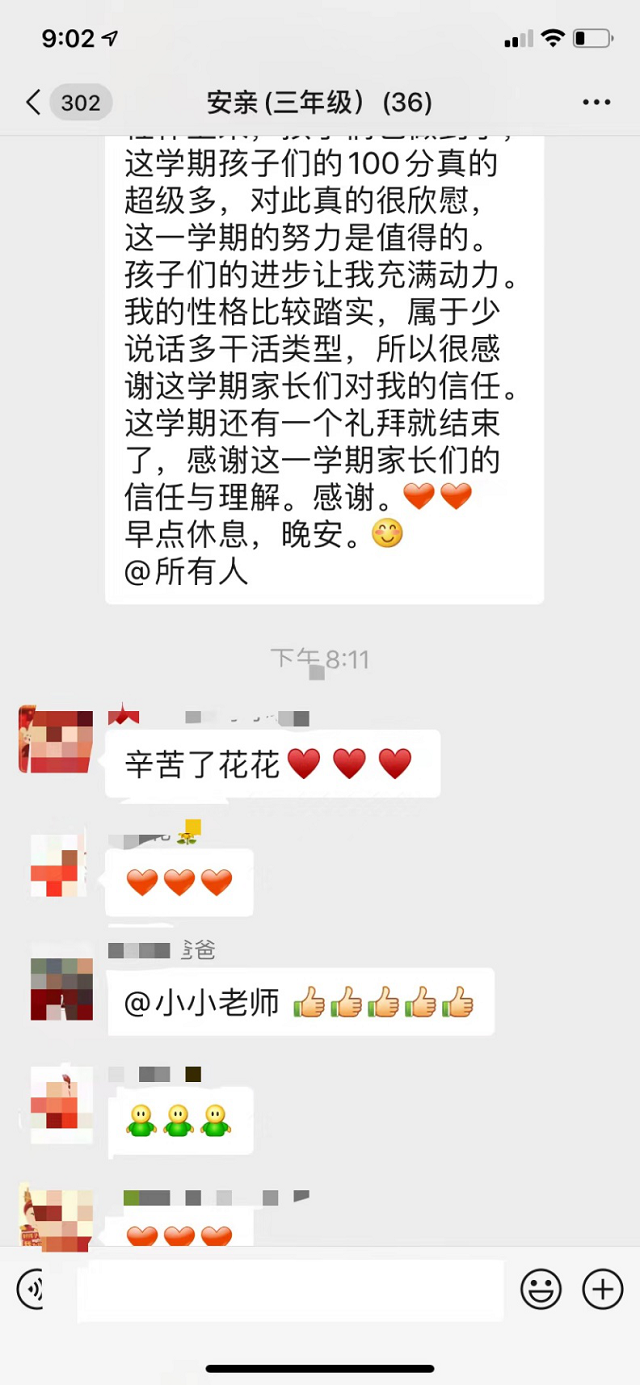Open the group chat details menu

(596, 102)
